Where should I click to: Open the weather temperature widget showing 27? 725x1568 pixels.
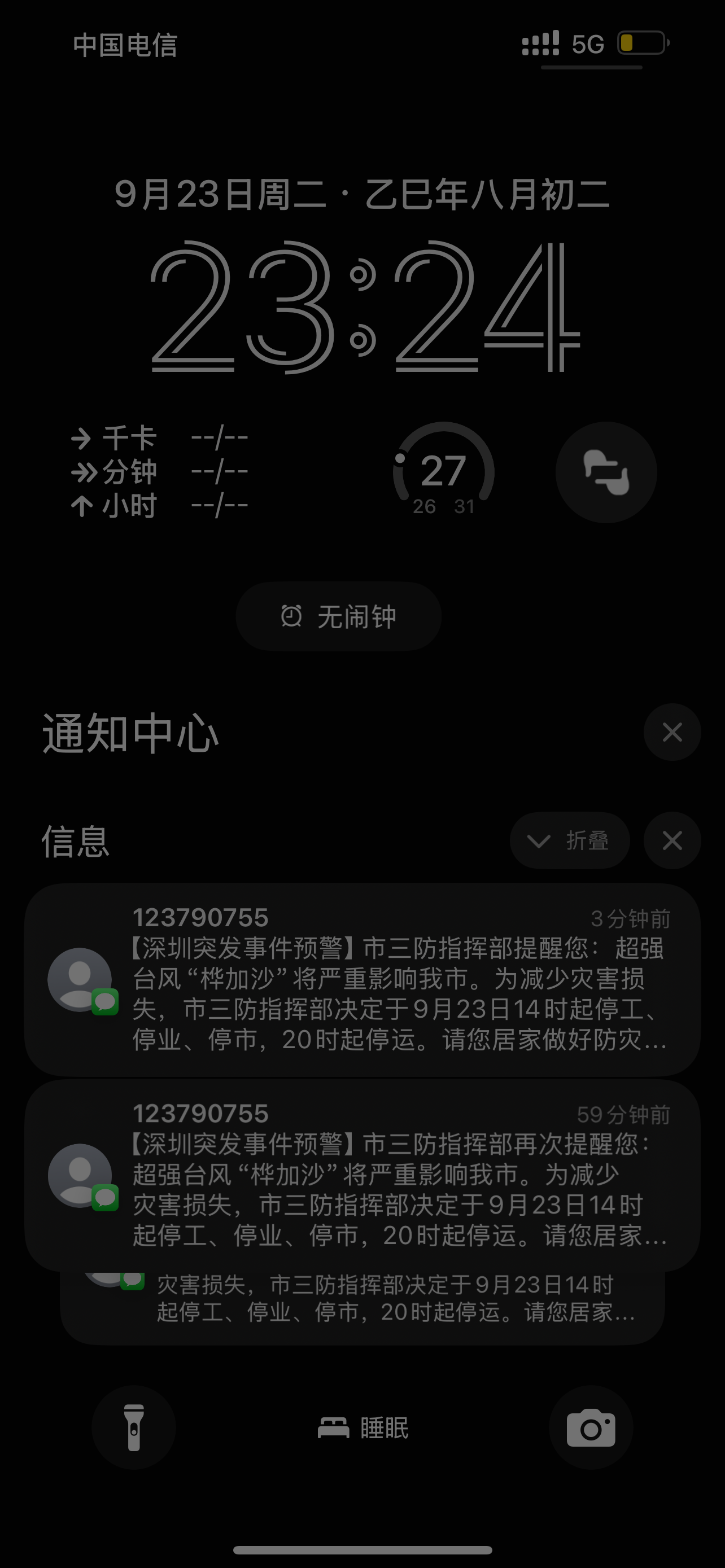point(443,472)
